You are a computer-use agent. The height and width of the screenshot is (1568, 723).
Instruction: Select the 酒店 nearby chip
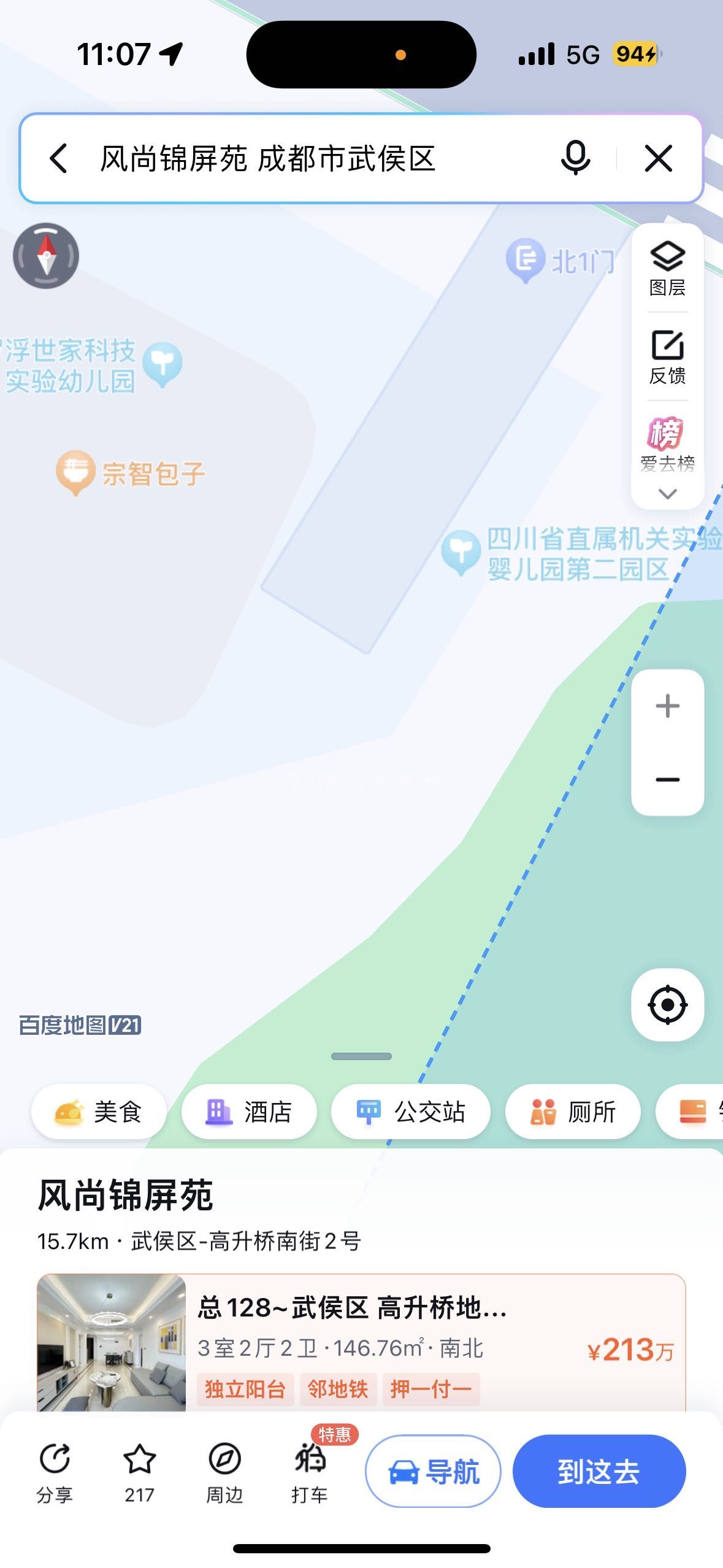click(249, 1112)
